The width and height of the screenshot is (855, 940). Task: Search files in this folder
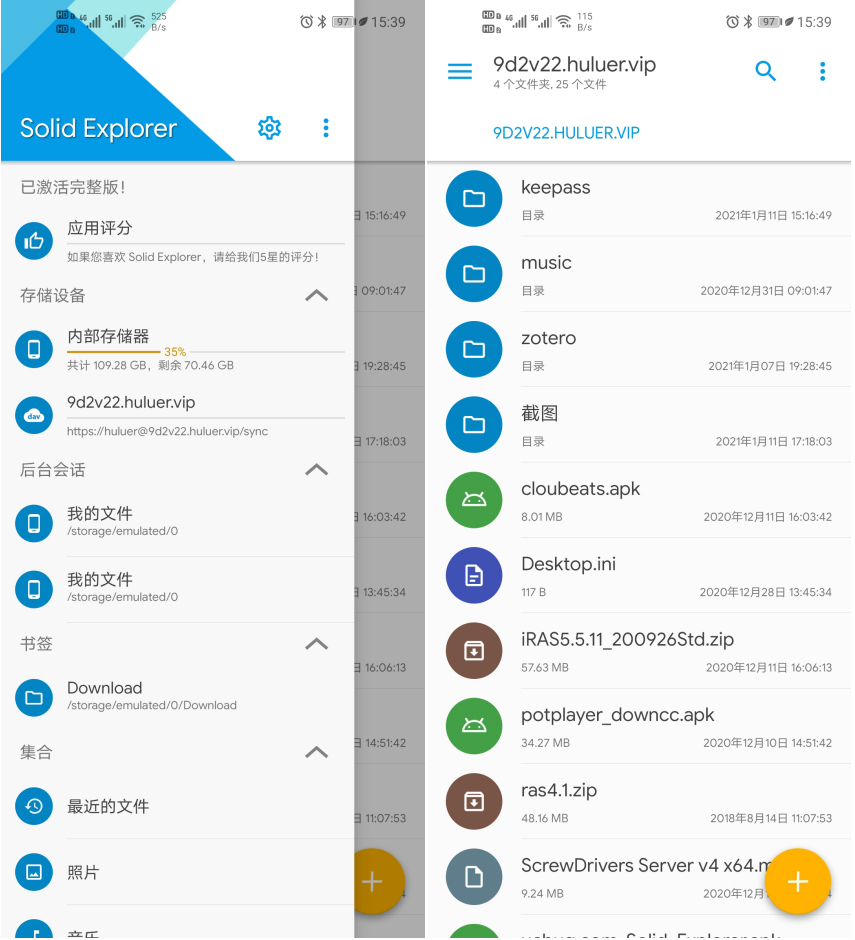765,71
